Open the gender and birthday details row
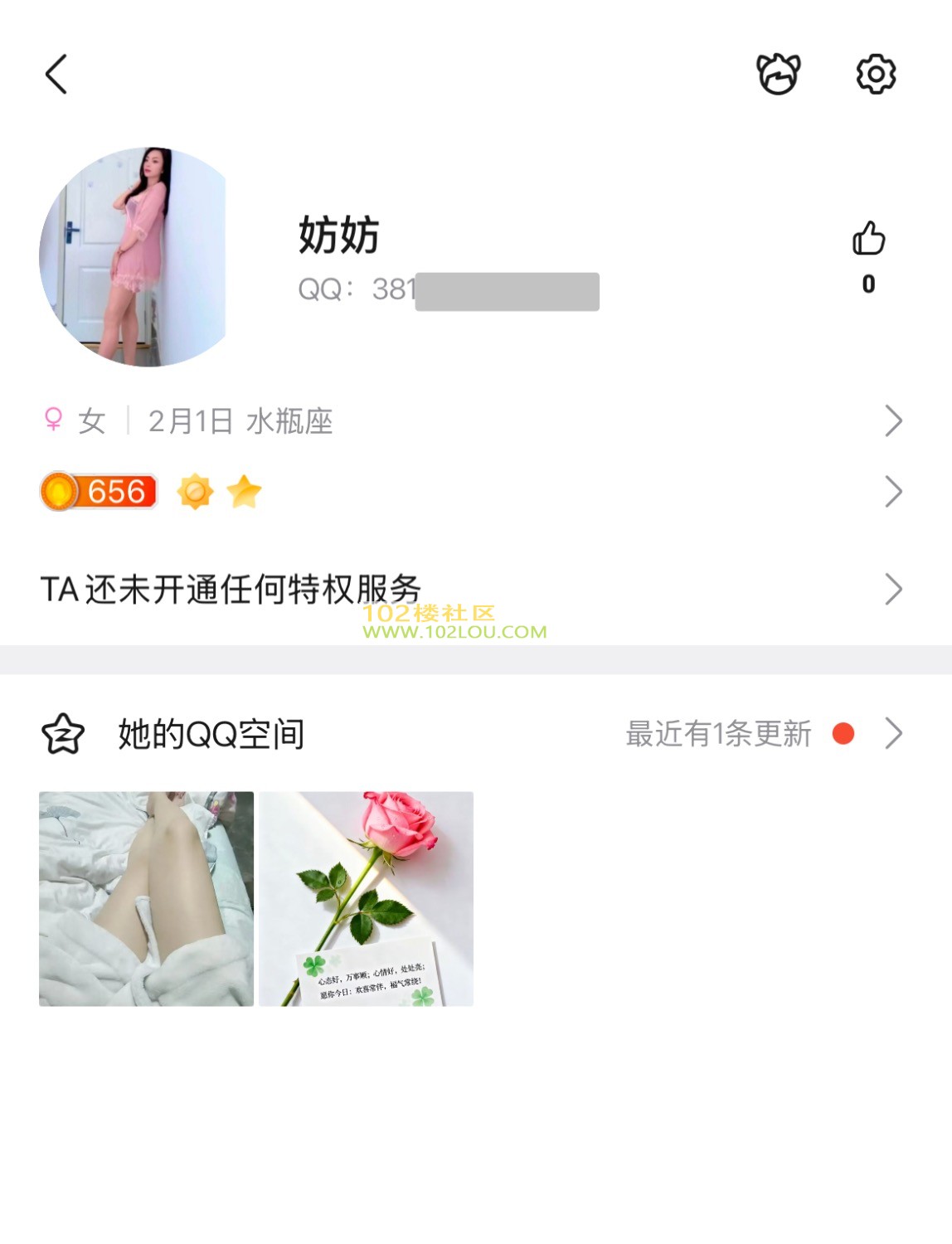952x1244 pixels. pos(471,421)
